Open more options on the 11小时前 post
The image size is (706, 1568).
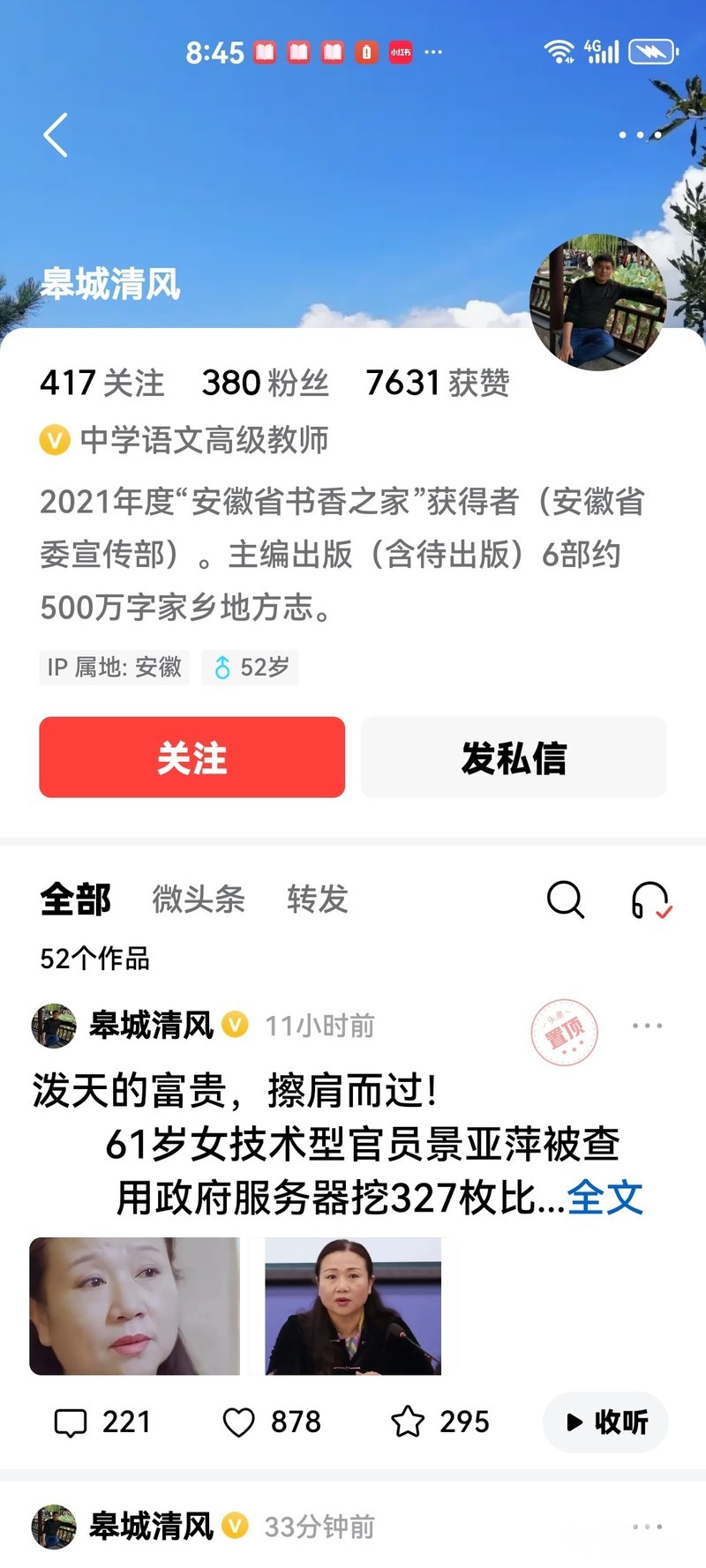point(647,1026)
